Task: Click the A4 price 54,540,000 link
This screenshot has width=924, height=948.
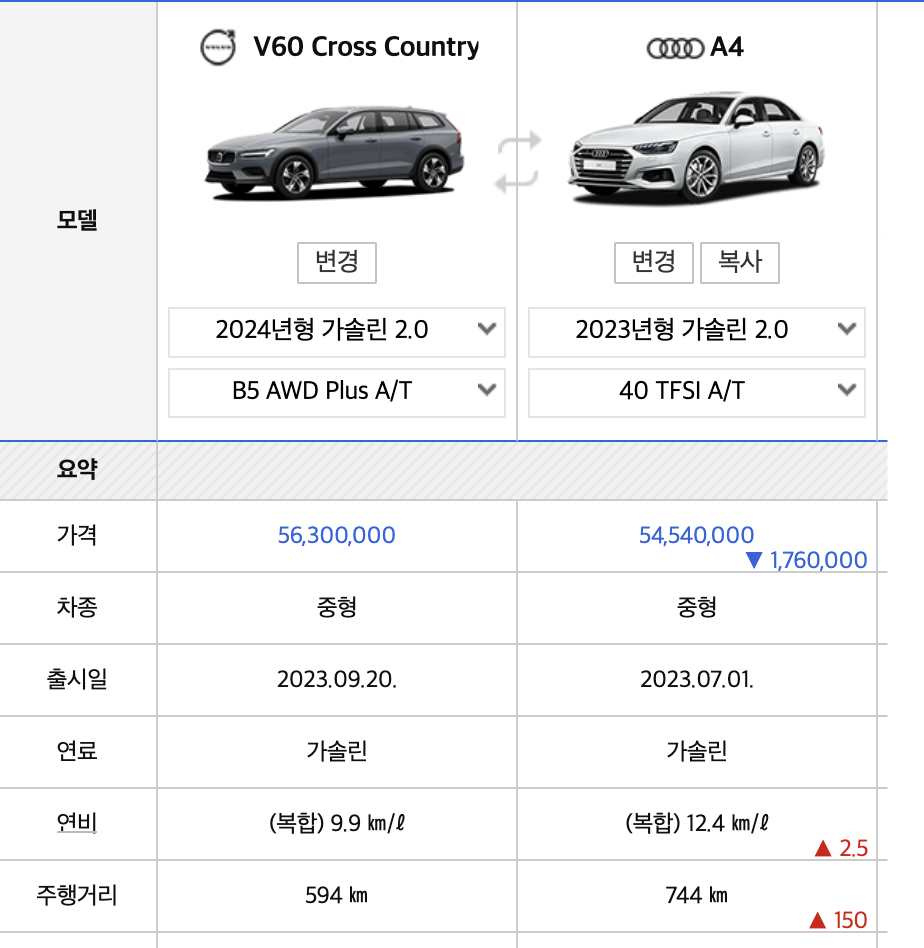Action: point(696,536)
